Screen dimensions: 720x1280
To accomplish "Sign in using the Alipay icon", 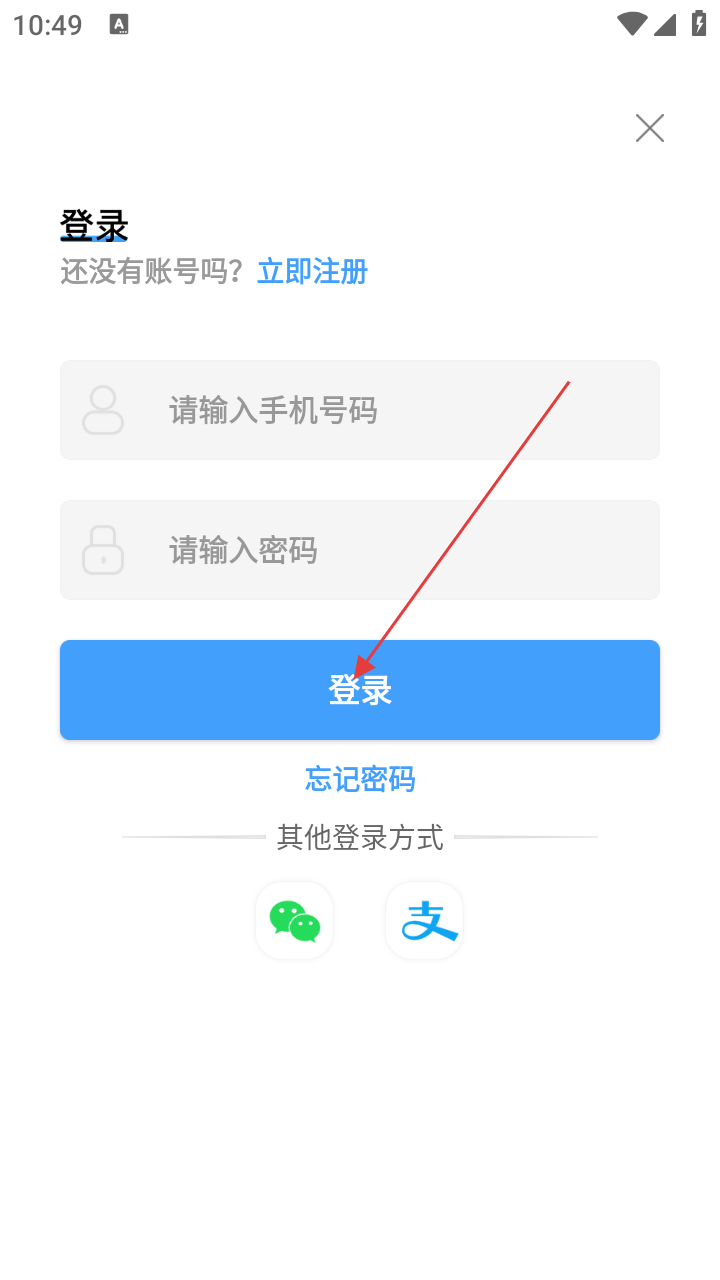I will [x=424, y=921].
